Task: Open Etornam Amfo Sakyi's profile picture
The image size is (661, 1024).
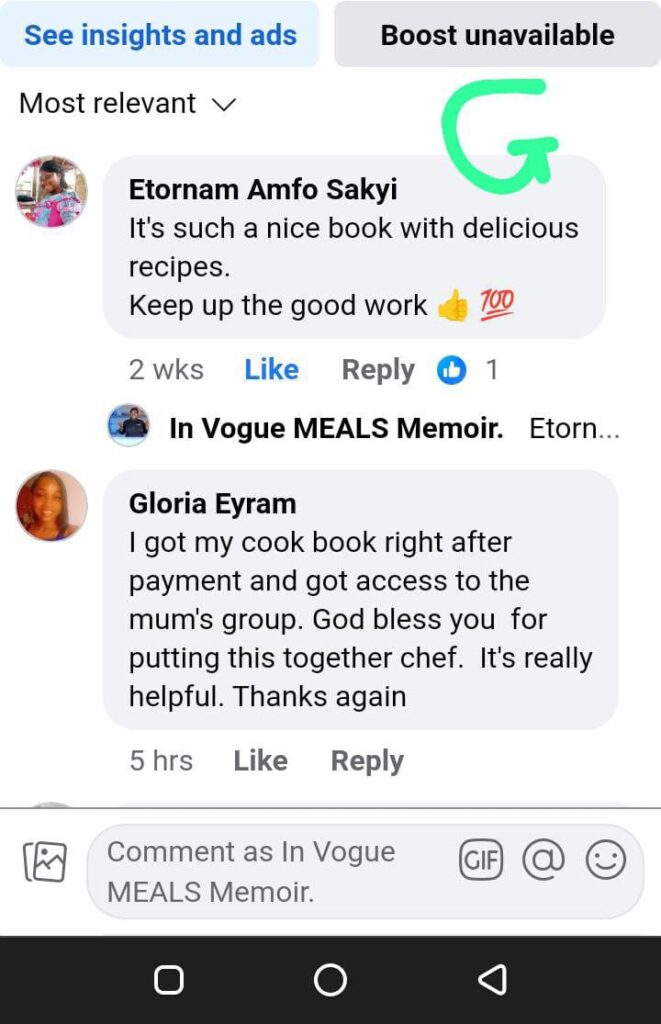Action: 52,192
